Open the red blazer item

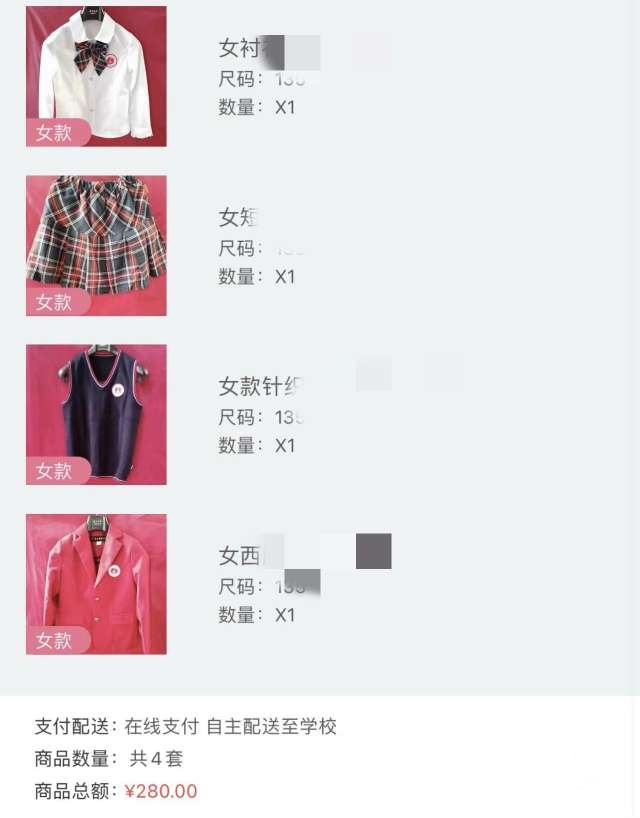click(96, 584)
